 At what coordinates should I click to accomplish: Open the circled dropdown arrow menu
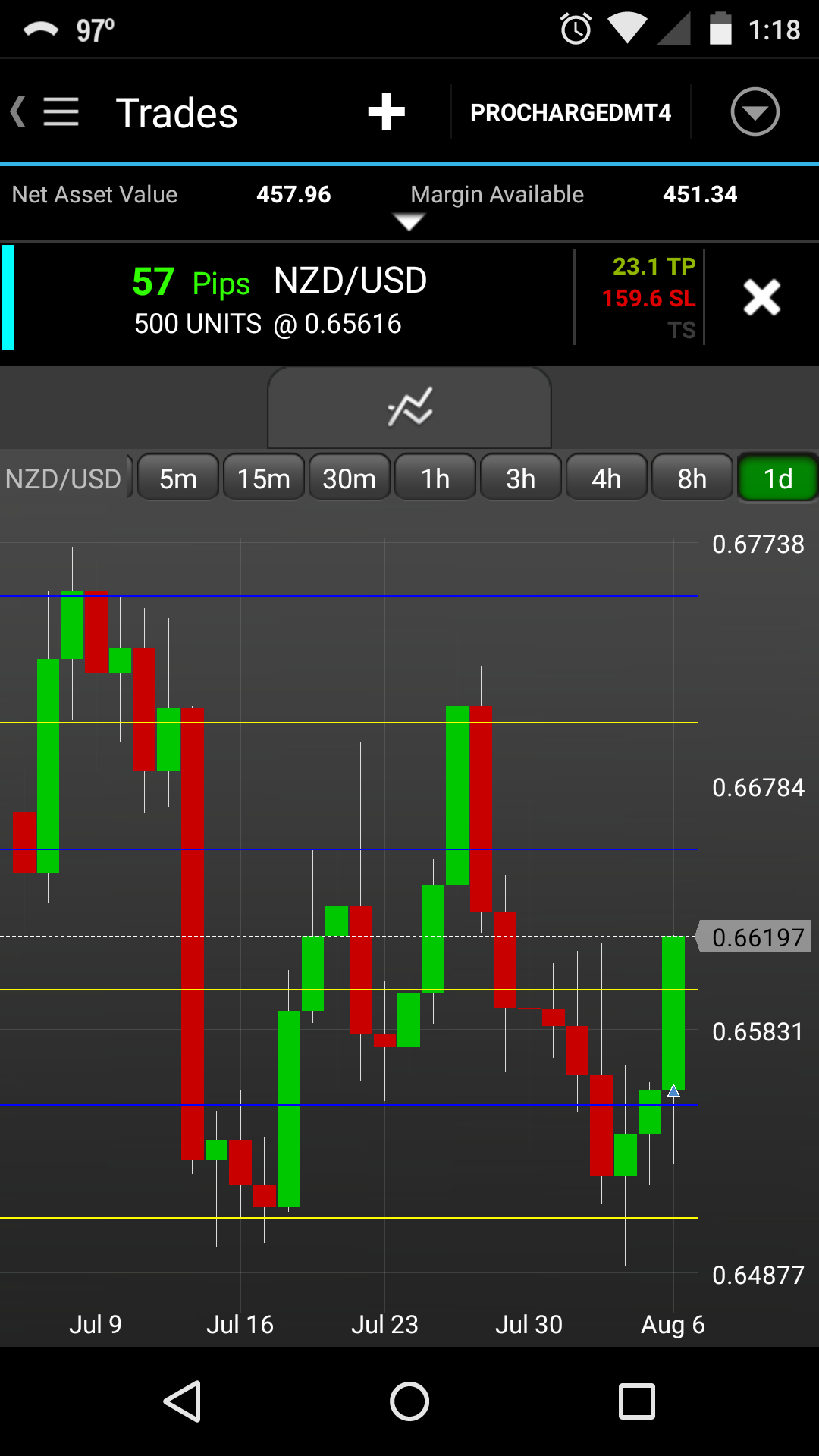click(755, 112)
